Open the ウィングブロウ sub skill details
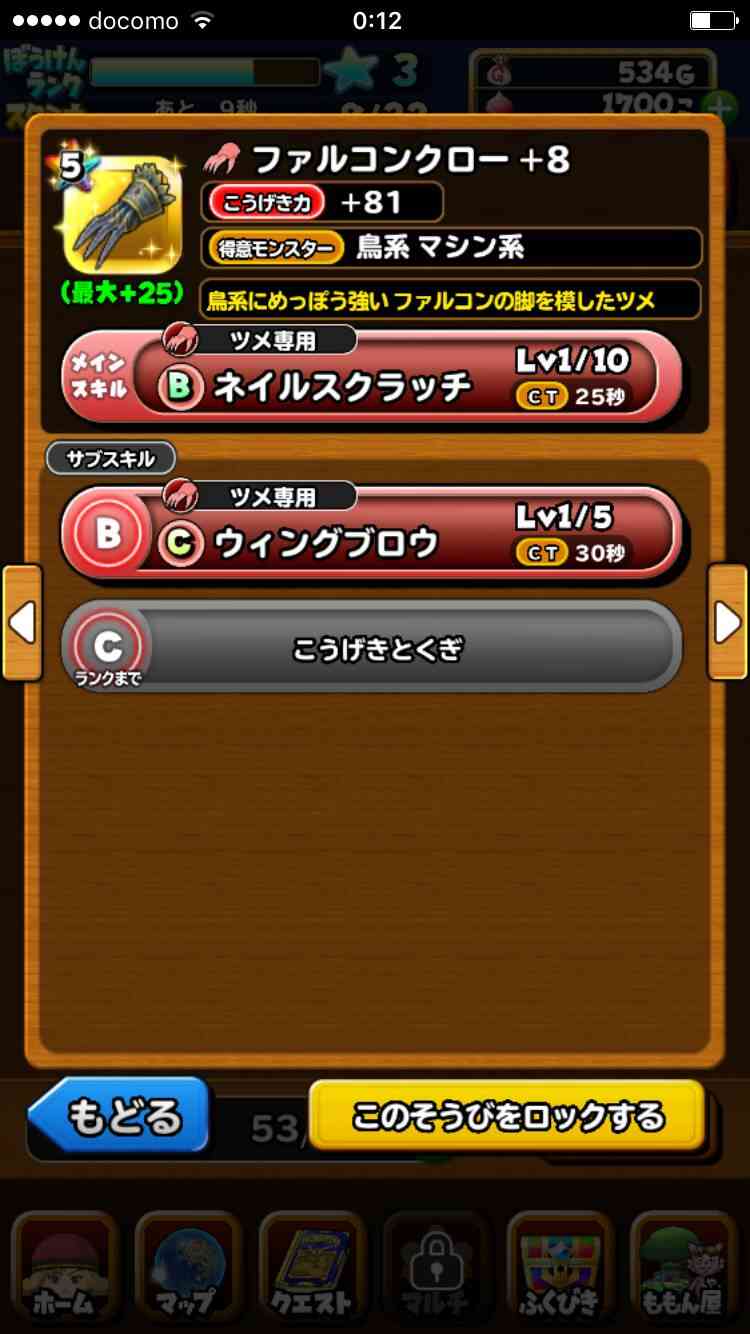 (371, 533)
